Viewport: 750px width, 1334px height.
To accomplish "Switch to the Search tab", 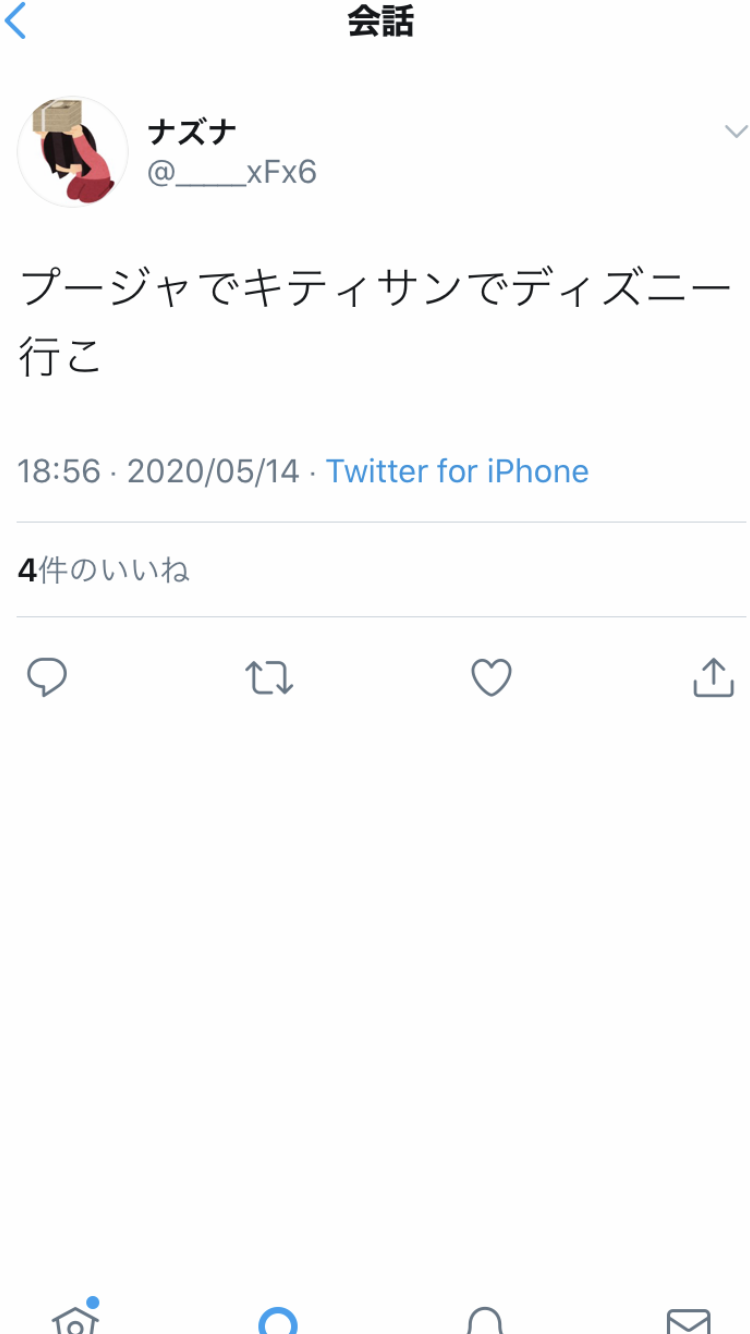I will pos(278,1320).
